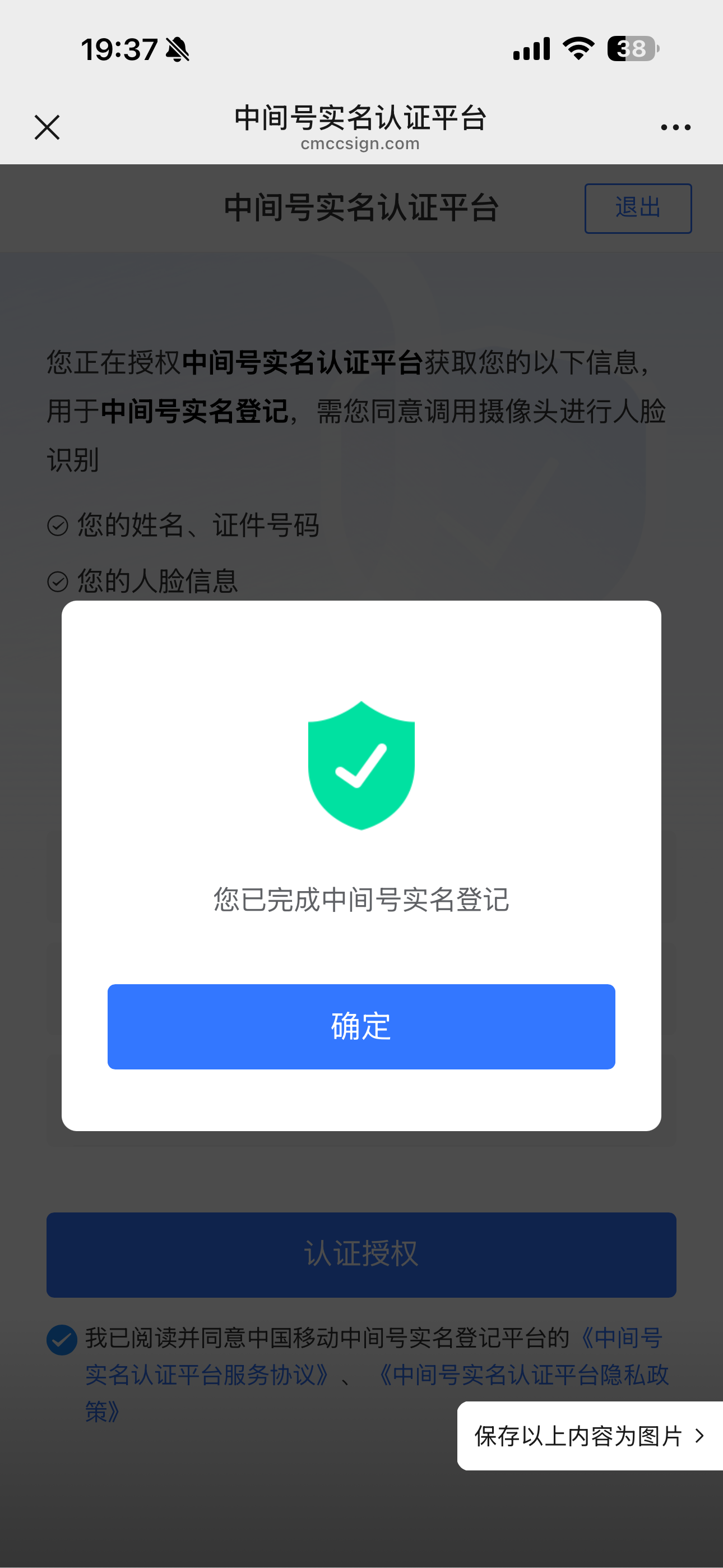Image resolution: width=723 pixels, height=1568 pixels.
Task: Open 中间号实名认证平台隐私政策 link
Action: coord(523,1375)
